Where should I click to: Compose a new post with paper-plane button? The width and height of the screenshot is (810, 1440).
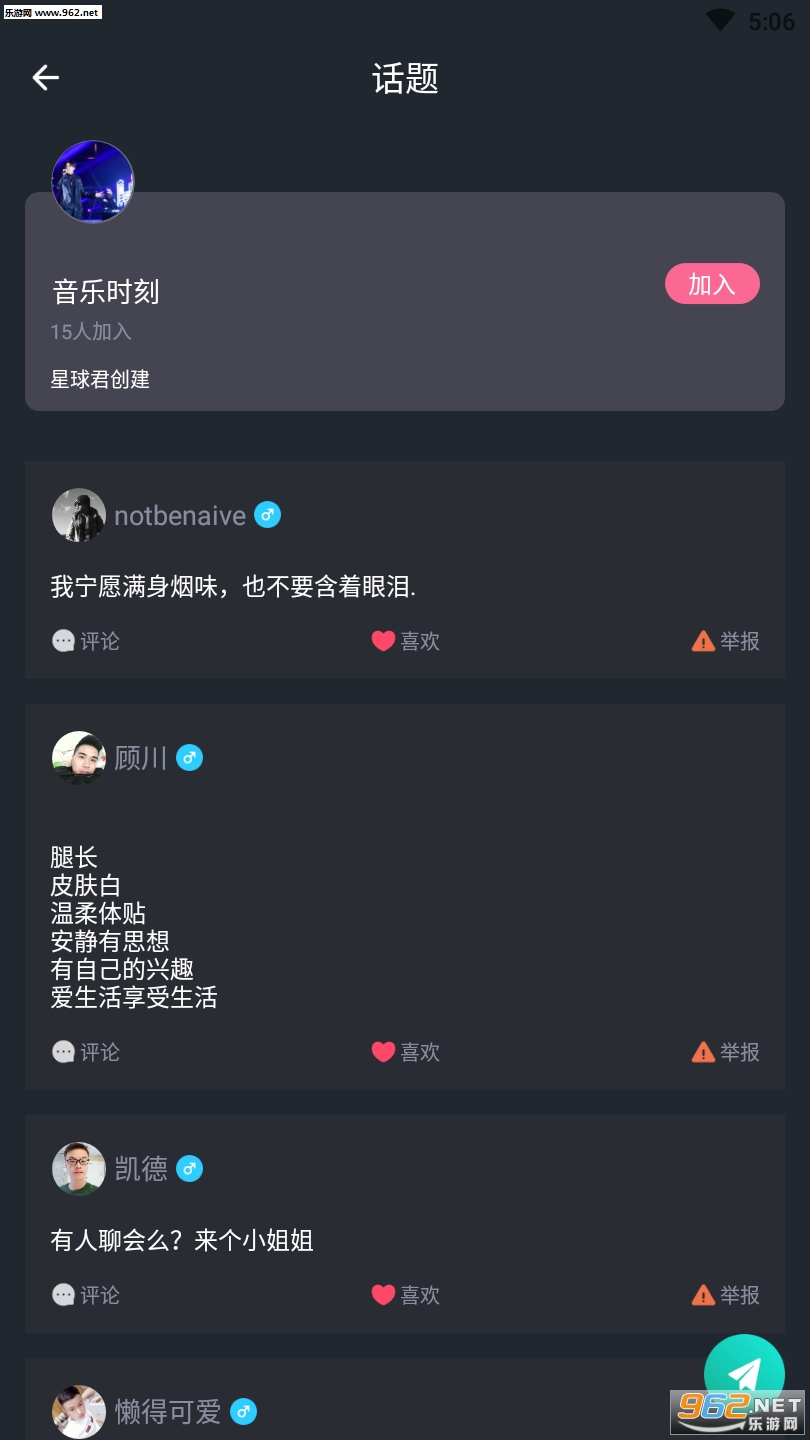pyautogui.click(x=743, y=1373)
